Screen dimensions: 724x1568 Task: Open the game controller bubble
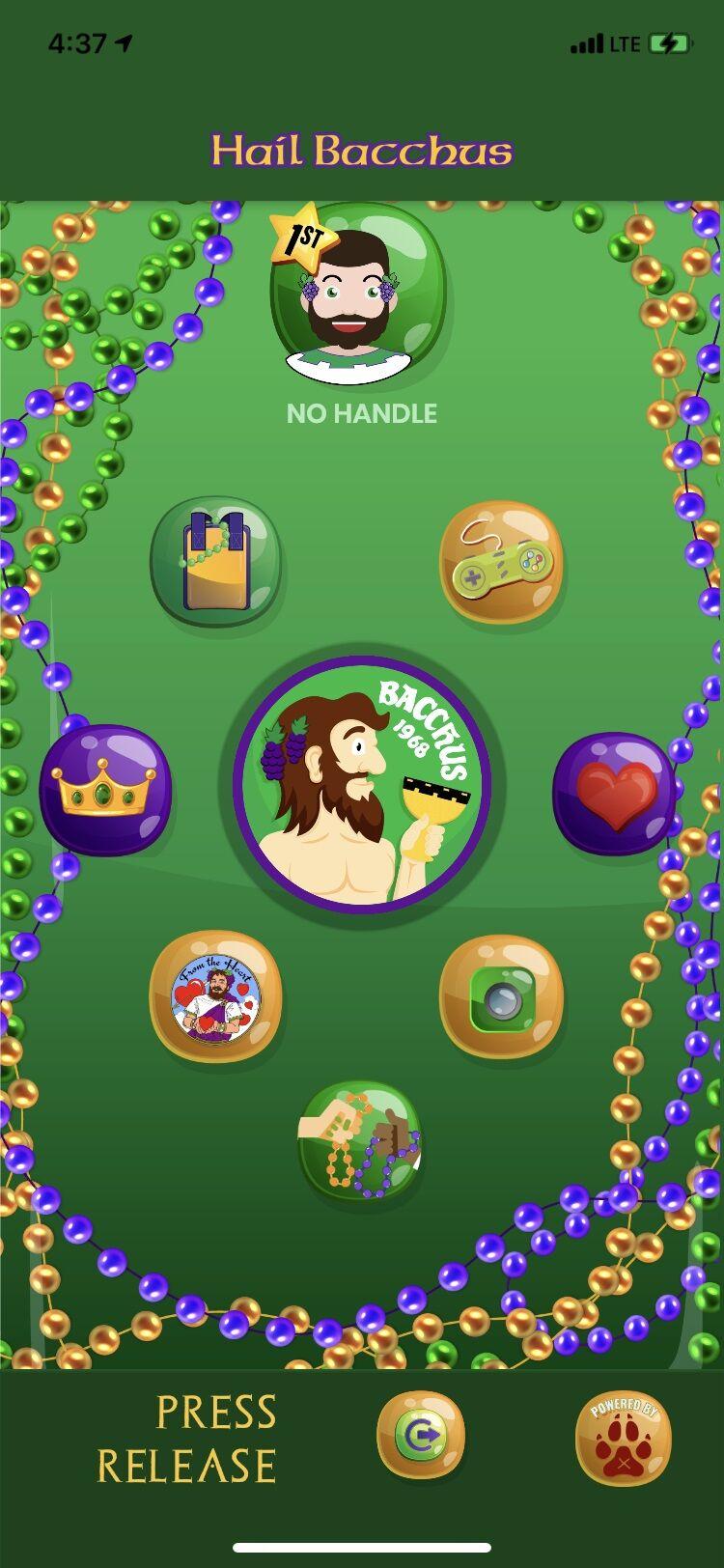coord(502,562)
